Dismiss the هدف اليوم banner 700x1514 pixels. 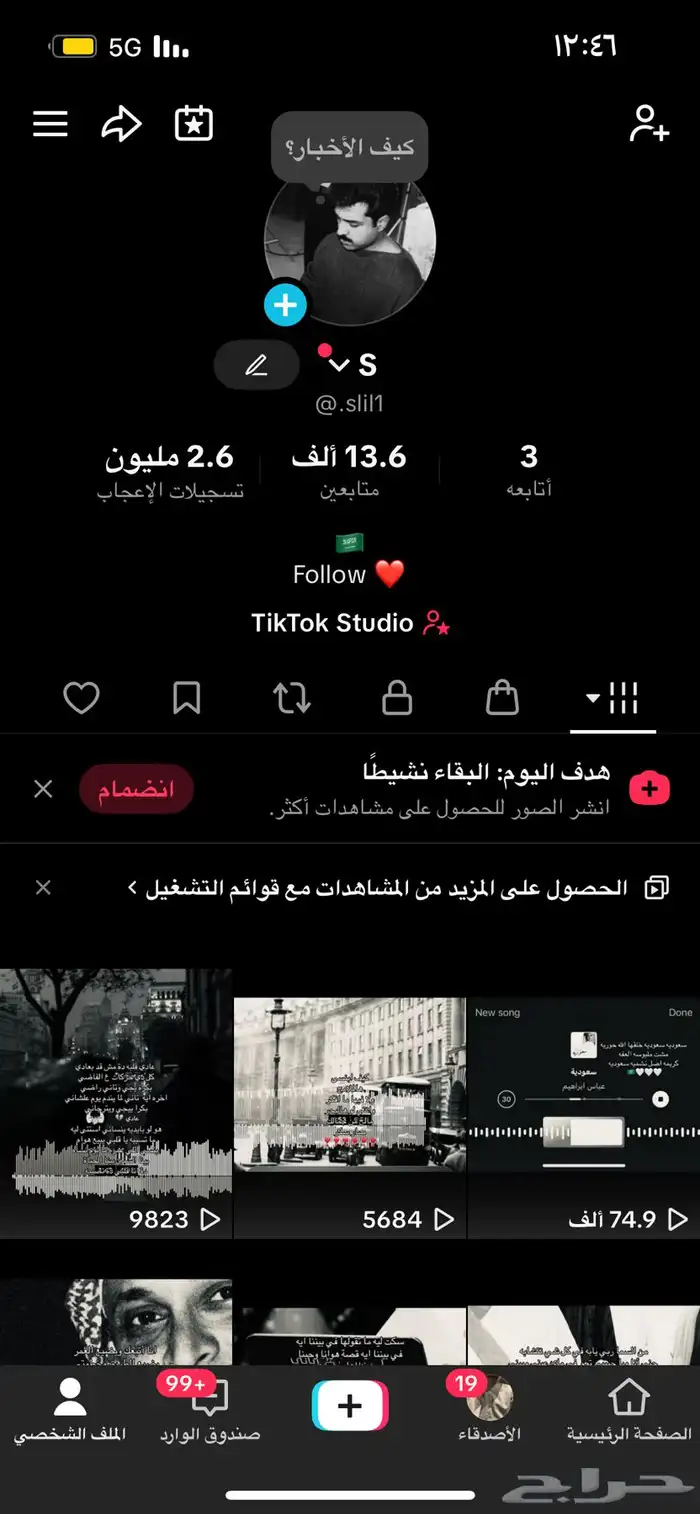(43, 790)
